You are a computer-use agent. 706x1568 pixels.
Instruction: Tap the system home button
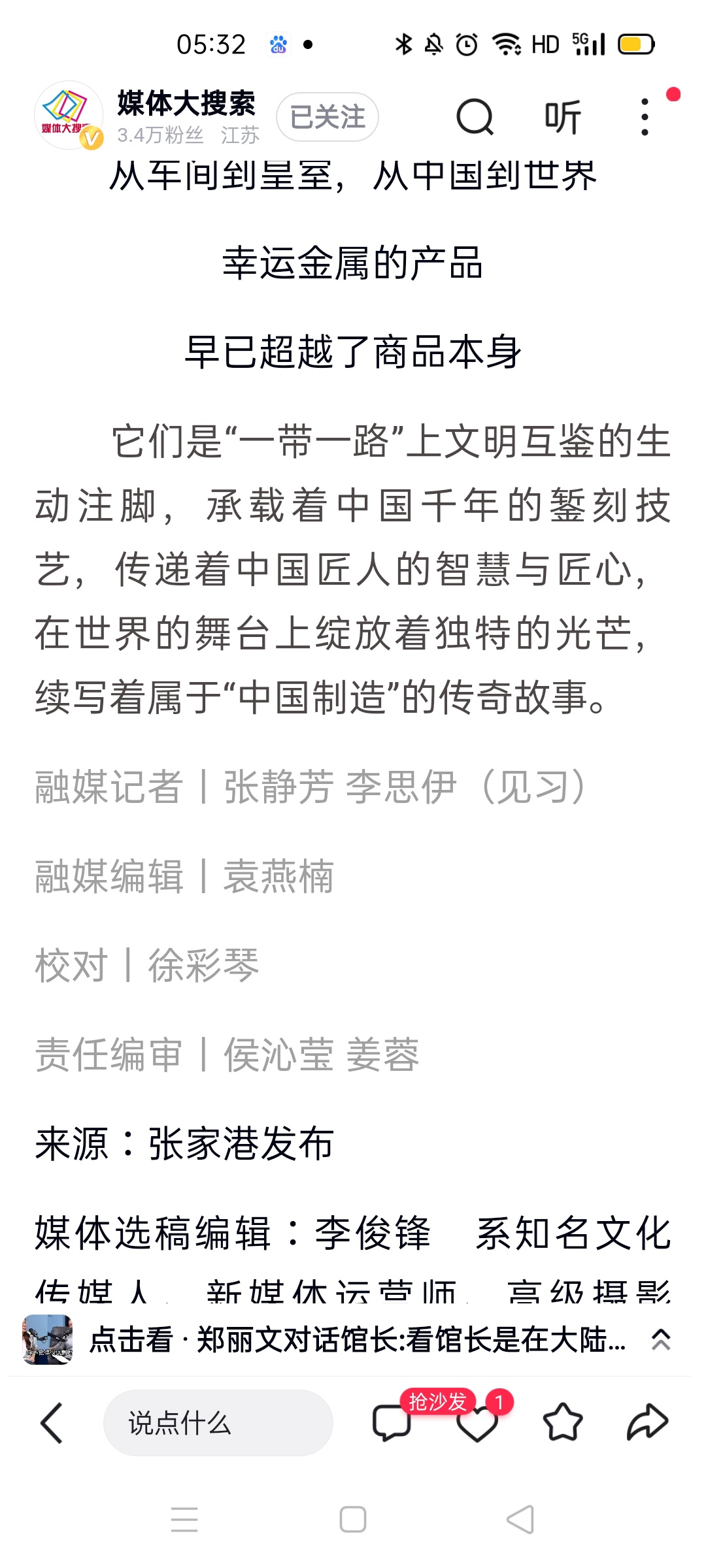click(x=353, y=1520)
